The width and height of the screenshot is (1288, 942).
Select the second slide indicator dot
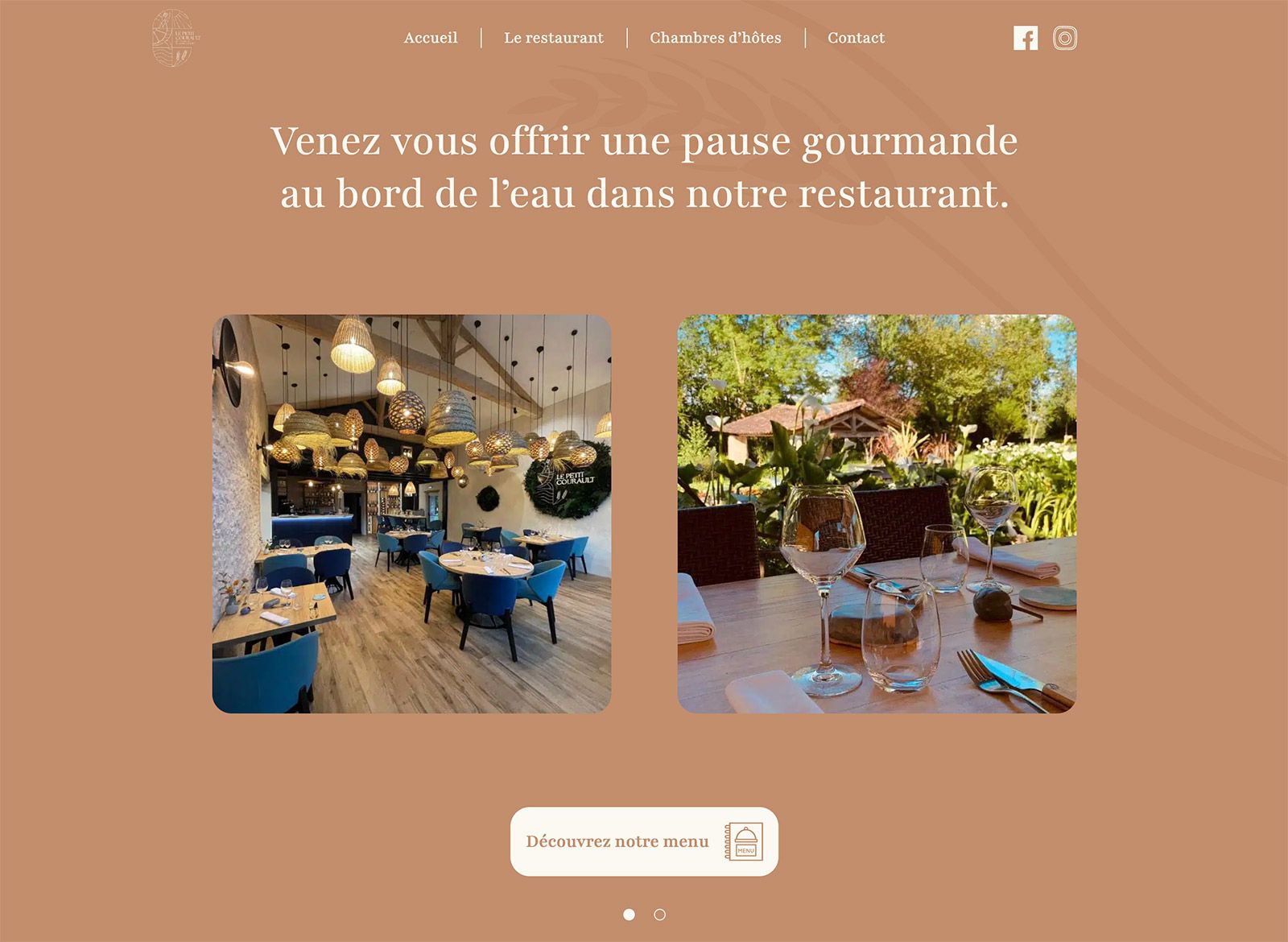click(659, 915)
